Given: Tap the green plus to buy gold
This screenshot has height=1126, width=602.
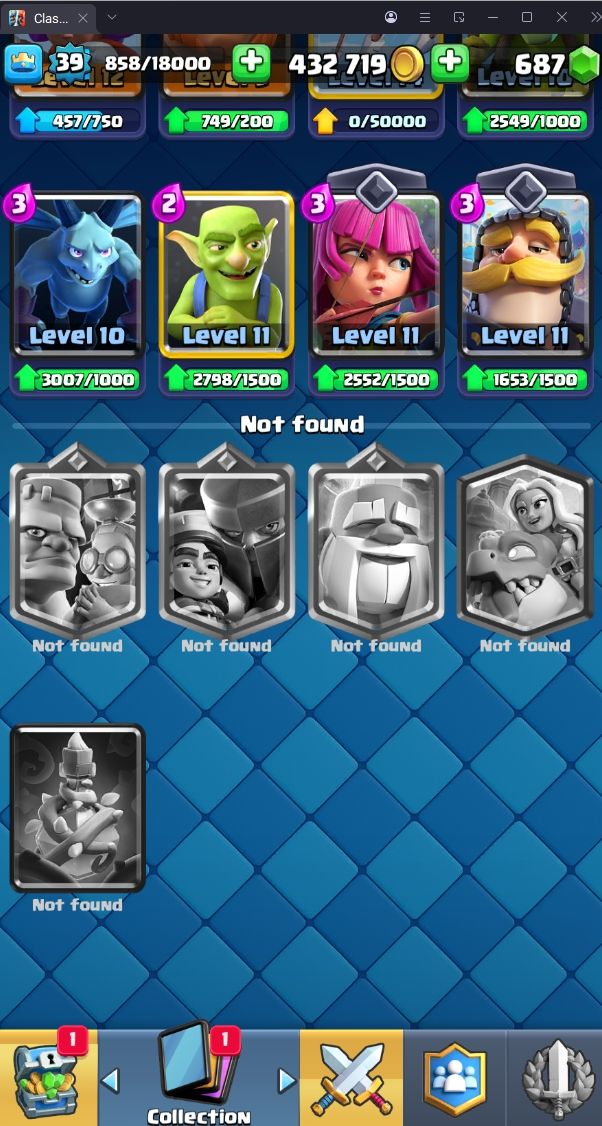Looking at the screenshot, I should 251,63.
